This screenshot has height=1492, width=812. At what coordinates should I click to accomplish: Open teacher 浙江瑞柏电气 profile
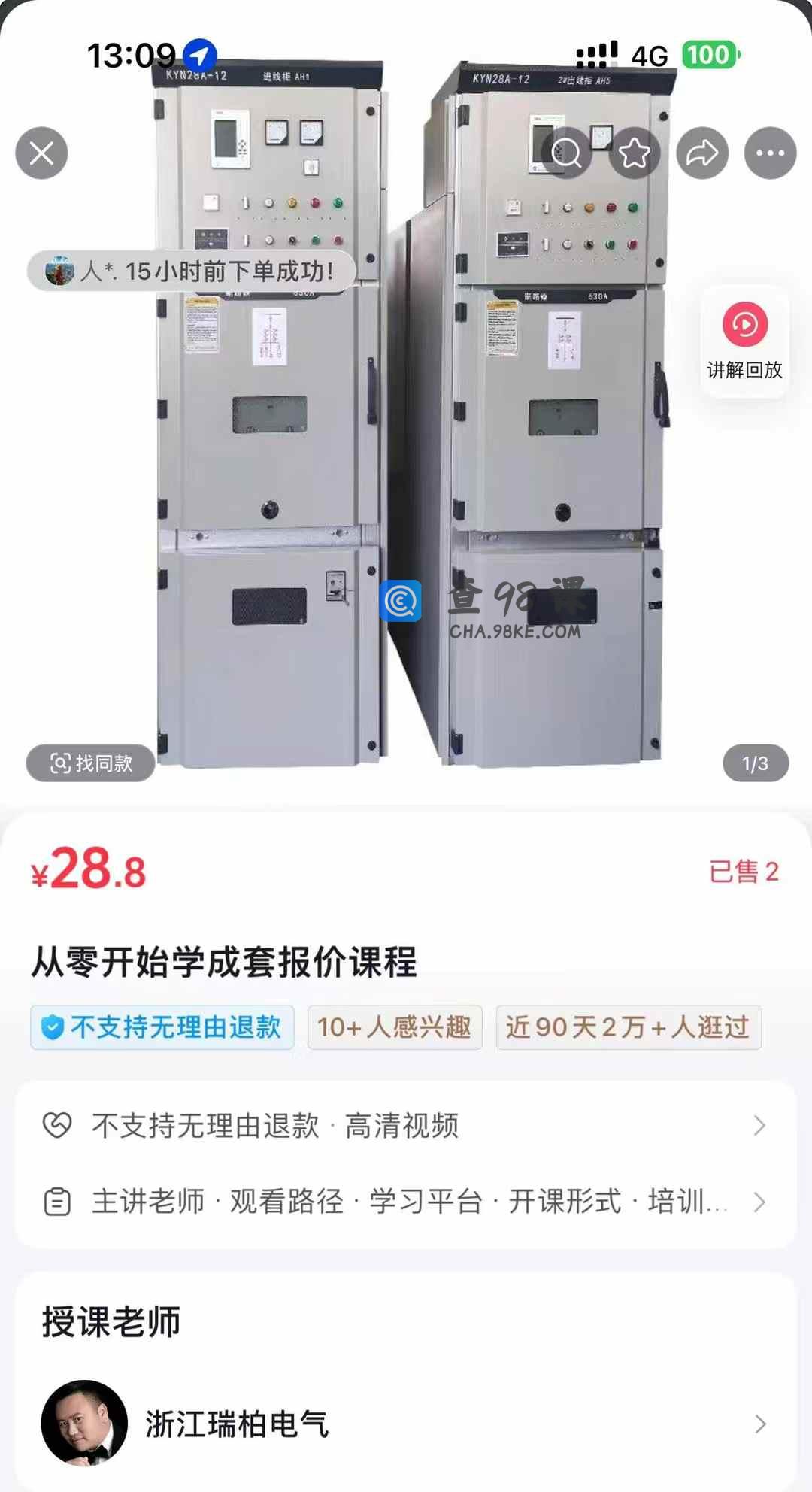pos(406,1424)
